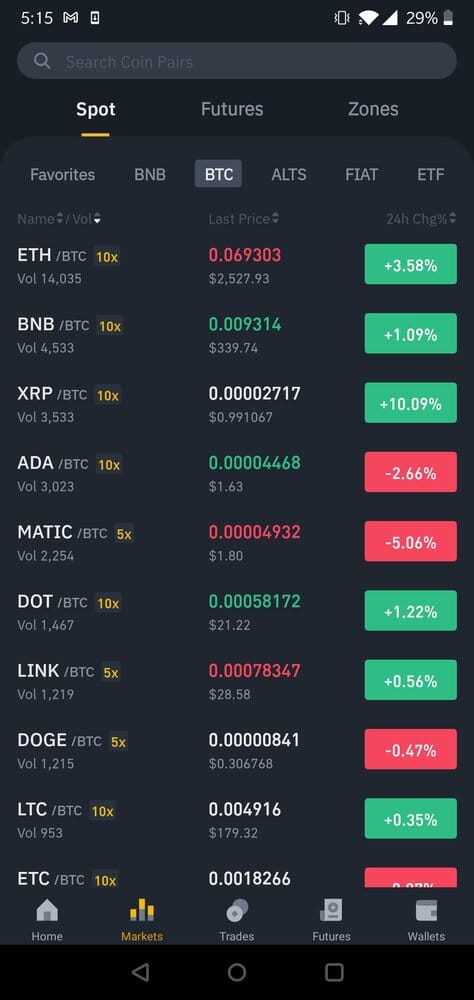Open the Search Coin Pairs field
Viewport: 474px width, 1000px height.
coord(237,61)
